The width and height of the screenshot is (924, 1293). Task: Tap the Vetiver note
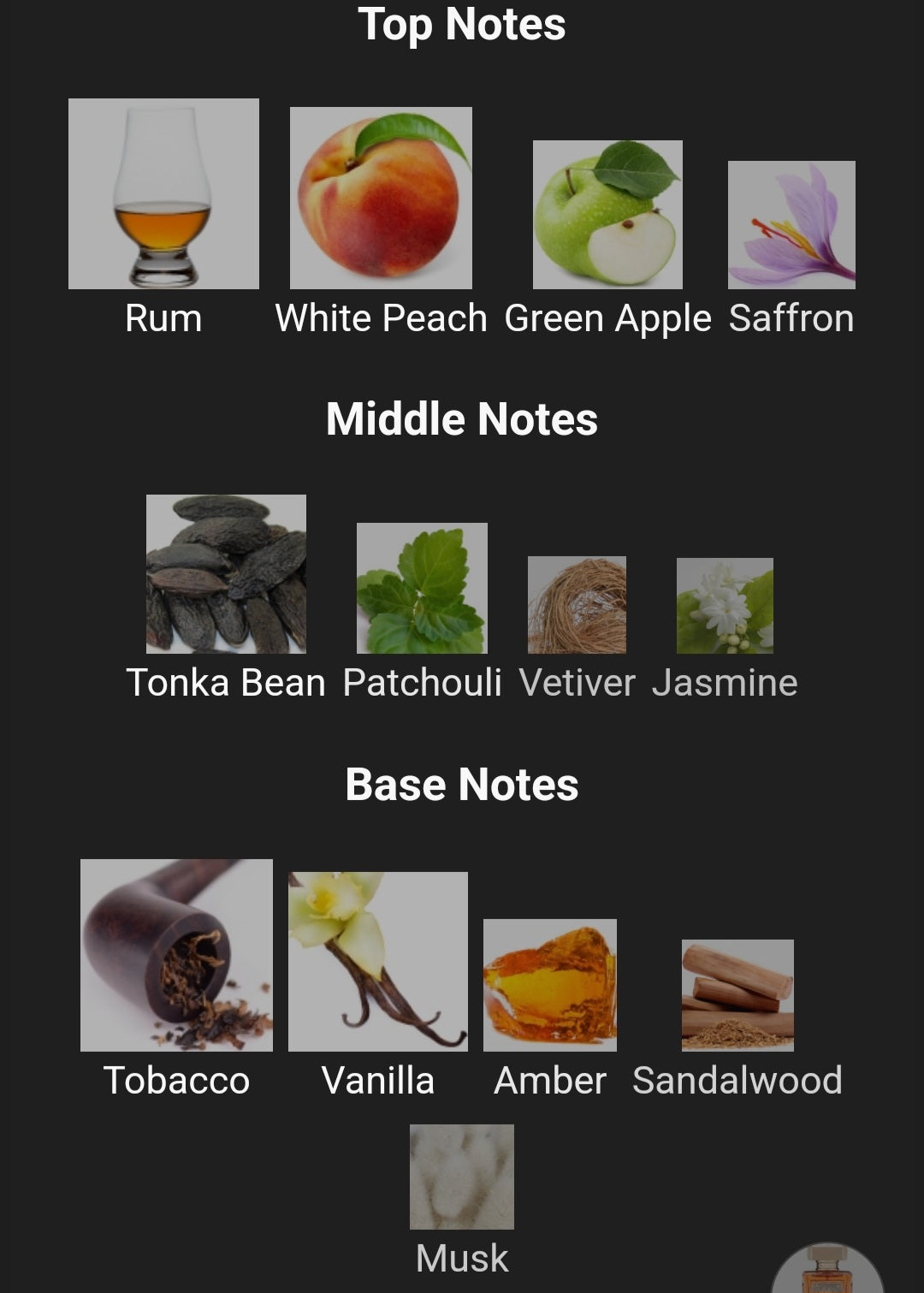click(x=577, y=605)
